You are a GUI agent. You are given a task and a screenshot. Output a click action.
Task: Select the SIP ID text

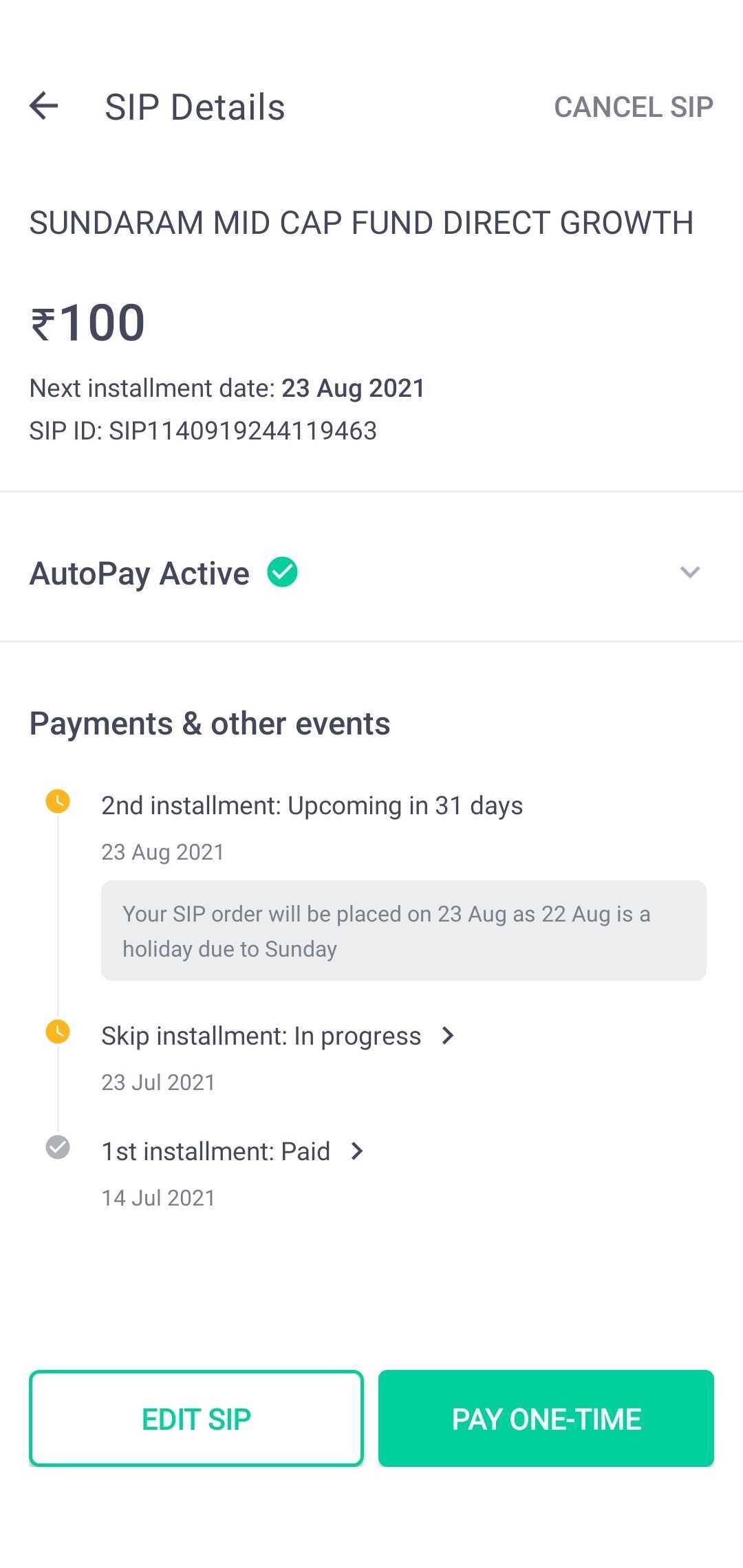coord(203,431)
